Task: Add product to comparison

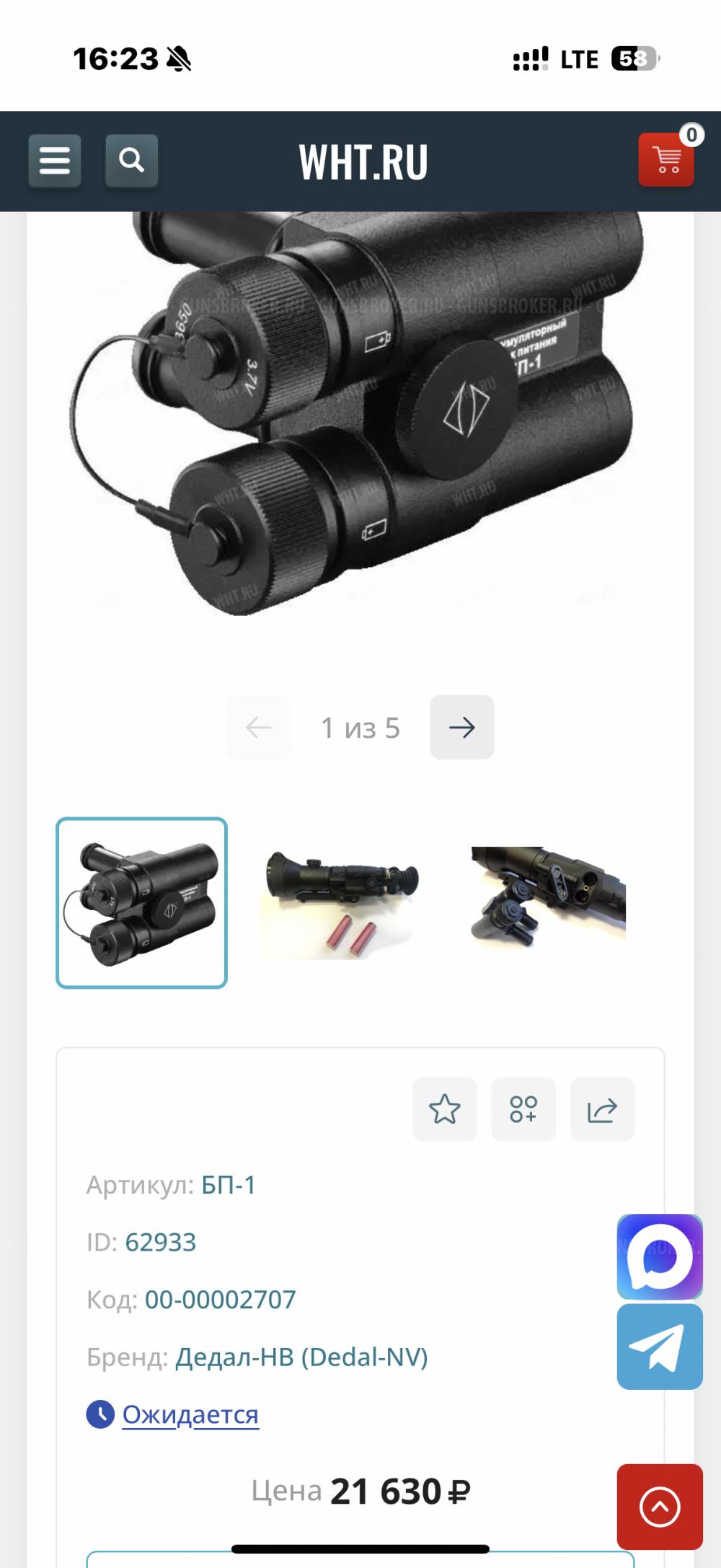Action: click(523, 1109)
